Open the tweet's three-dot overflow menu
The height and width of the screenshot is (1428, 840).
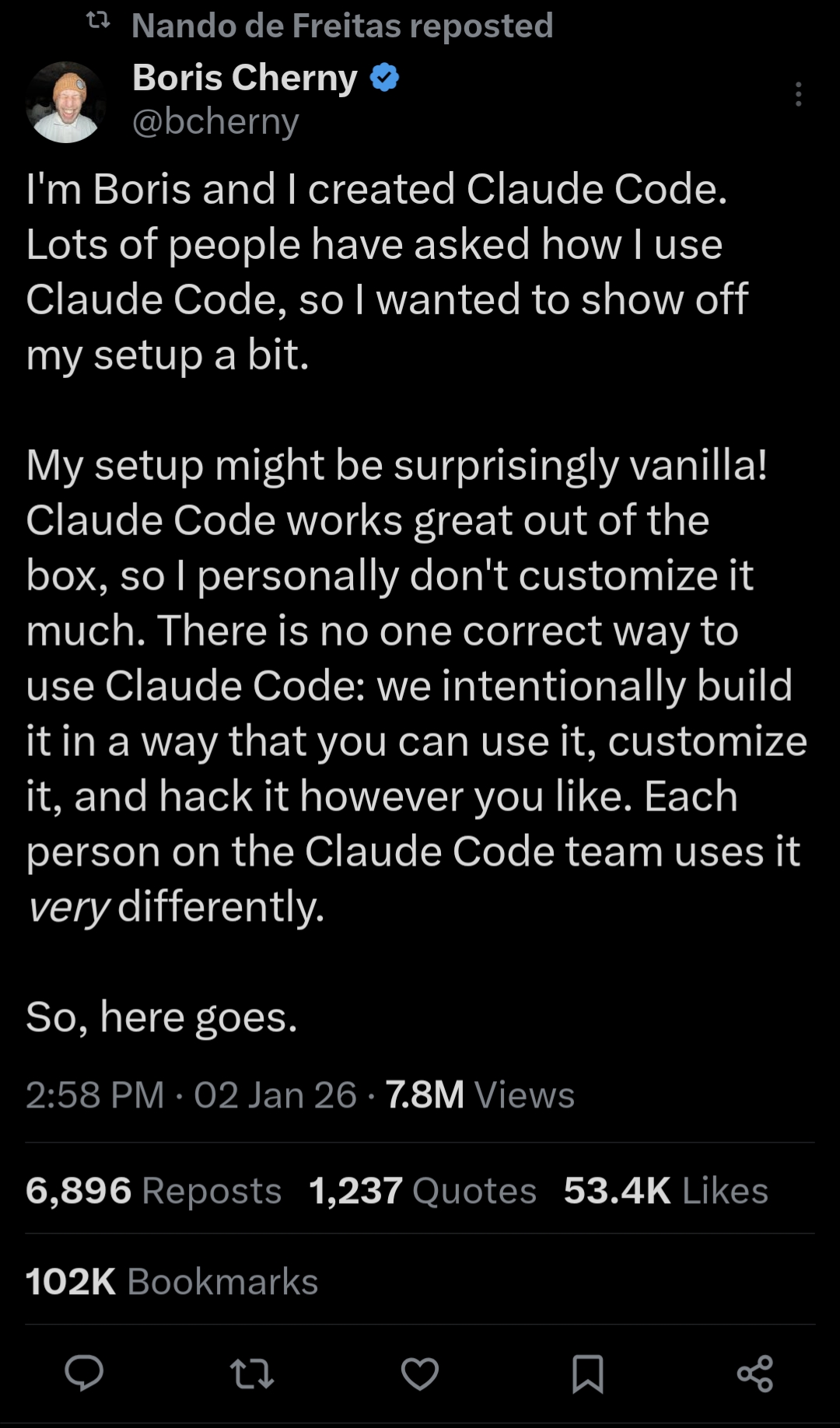798,94
